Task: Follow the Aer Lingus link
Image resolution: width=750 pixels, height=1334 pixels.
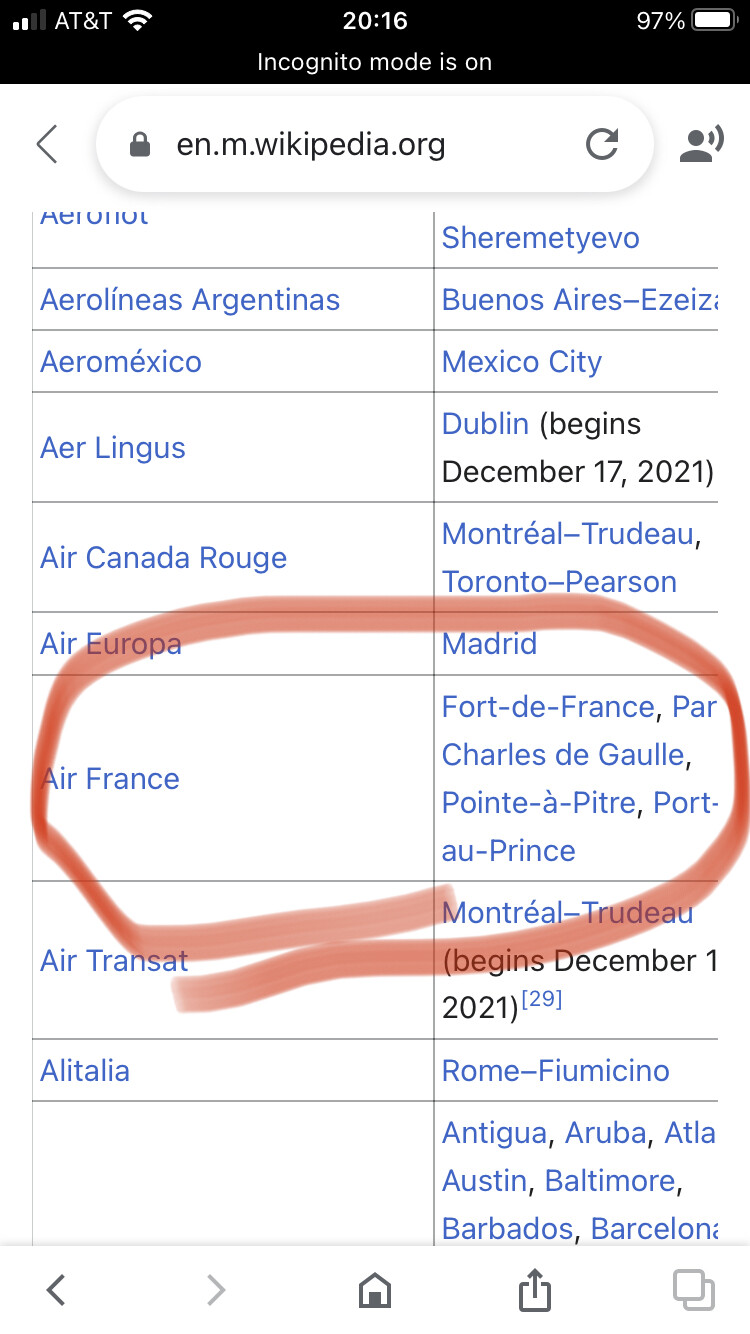Action: 113,448
